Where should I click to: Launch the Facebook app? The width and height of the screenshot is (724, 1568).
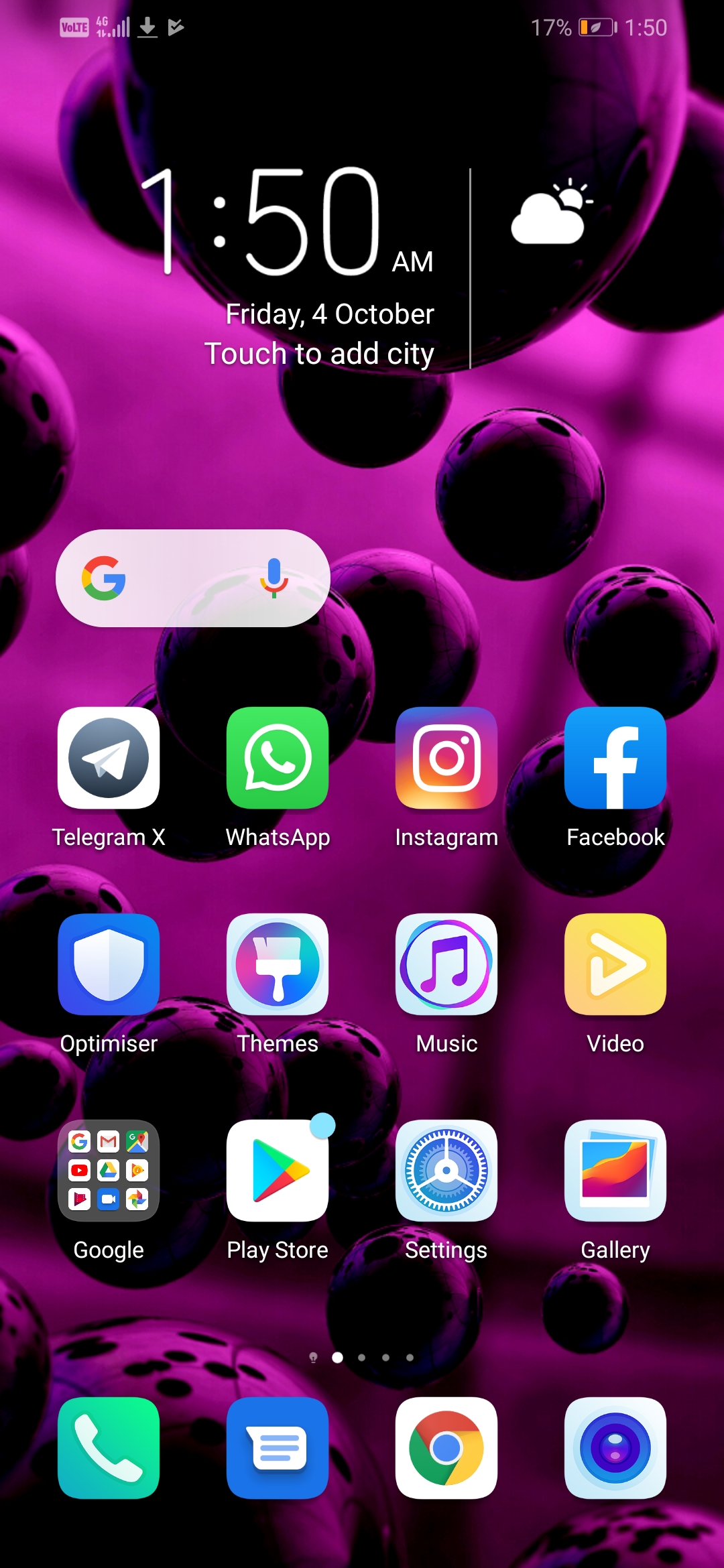(615, 758)
